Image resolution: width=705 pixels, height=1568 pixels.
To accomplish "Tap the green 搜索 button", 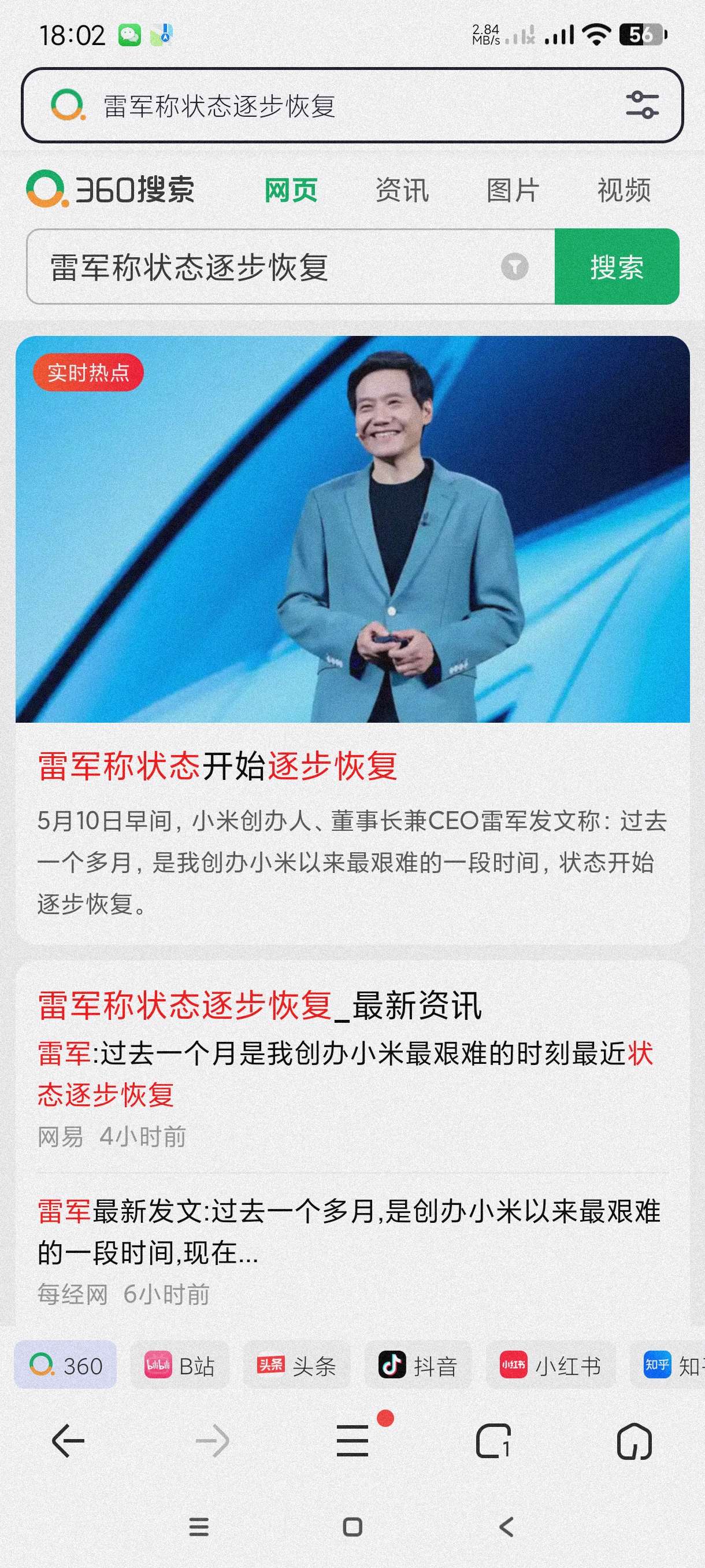I will coord(616,267).
